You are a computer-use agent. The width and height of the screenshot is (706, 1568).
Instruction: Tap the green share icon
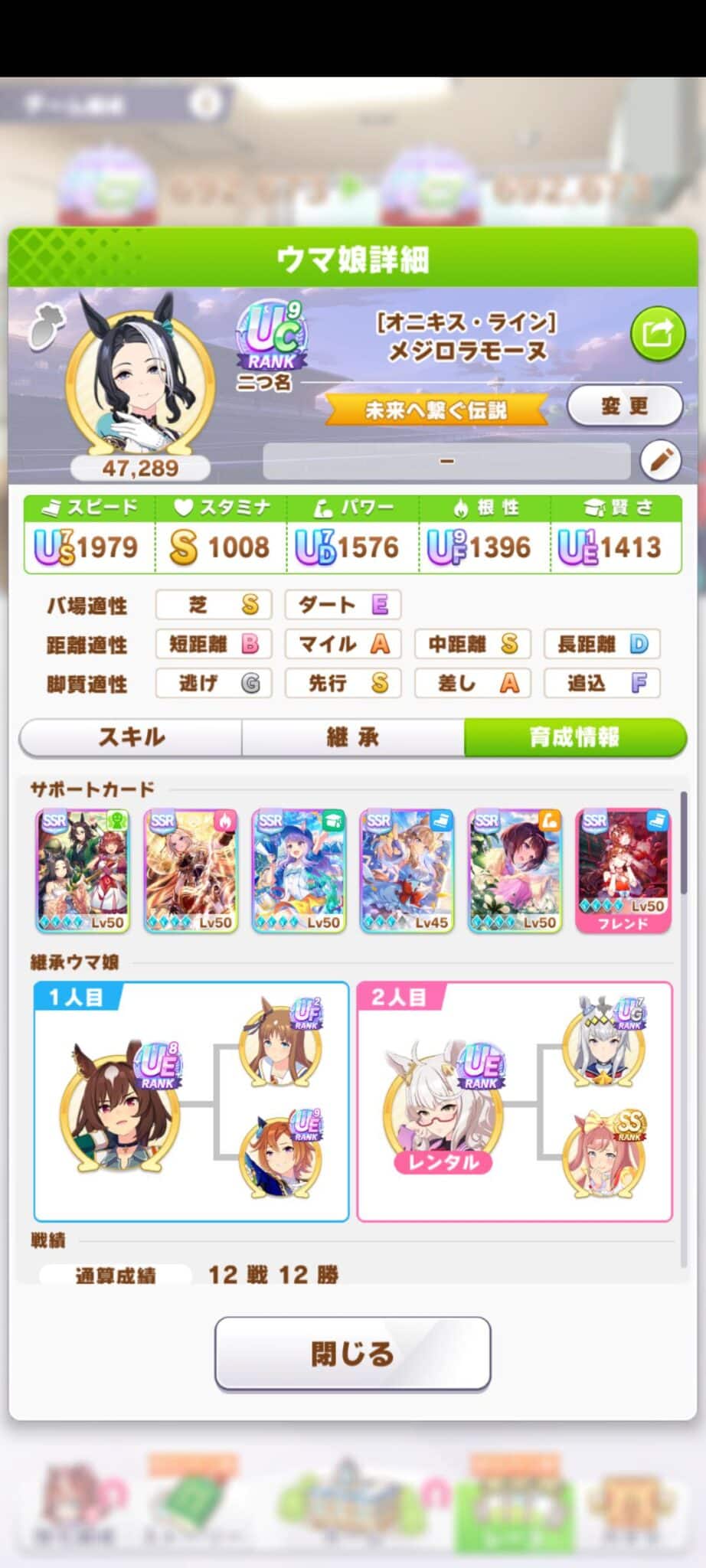click(x=657, y=334)
